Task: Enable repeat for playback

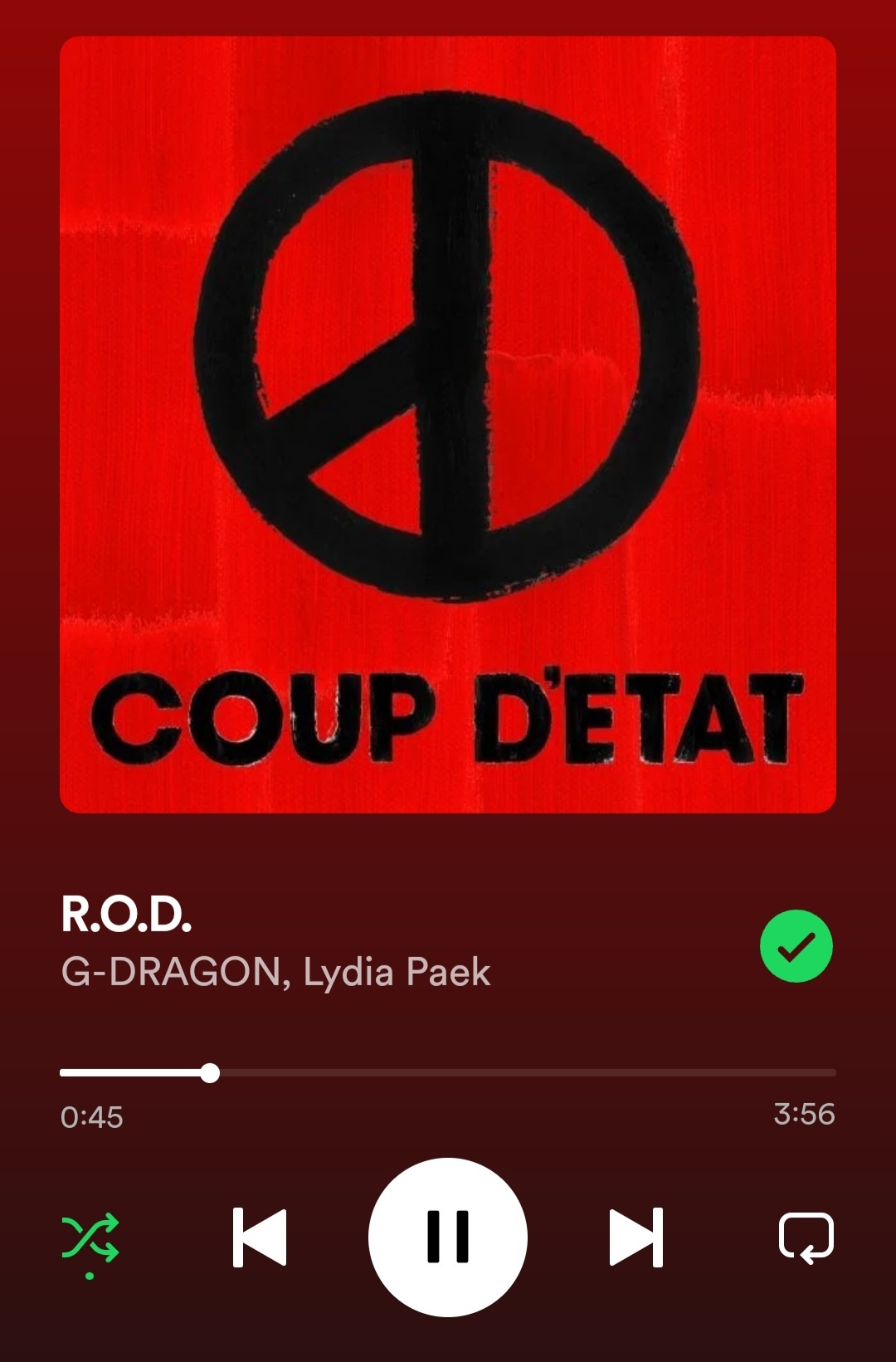Action: tap(806, 1238)
